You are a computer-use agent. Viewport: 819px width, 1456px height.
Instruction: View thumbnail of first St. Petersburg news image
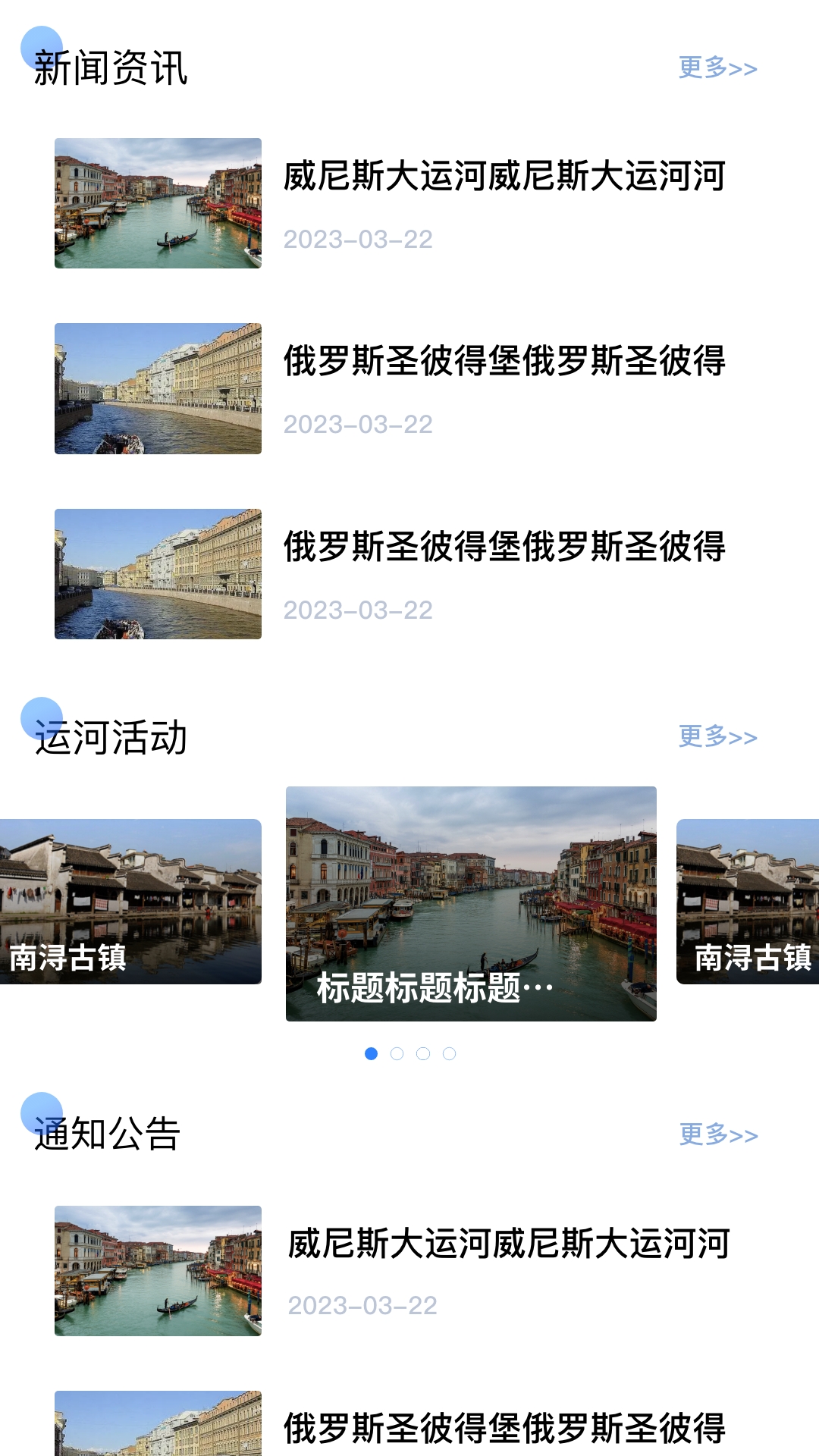(x=158, y=388)
